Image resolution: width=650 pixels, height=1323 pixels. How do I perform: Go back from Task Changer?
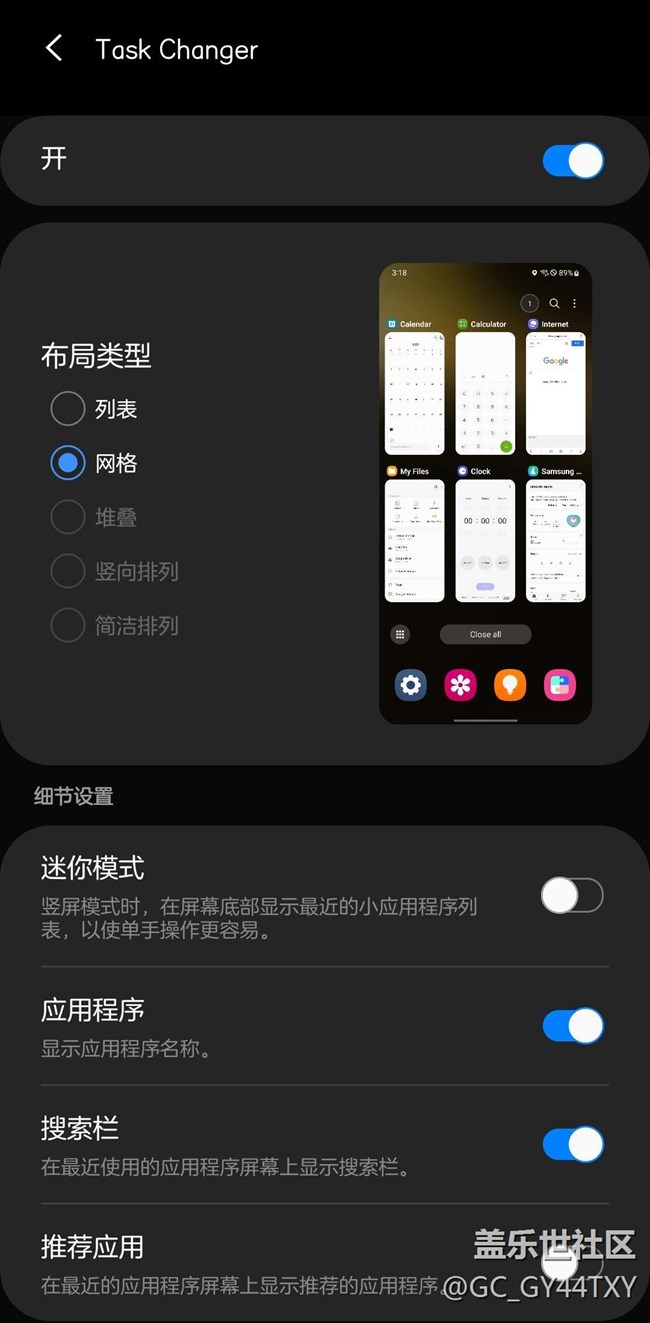pos(54,49)
